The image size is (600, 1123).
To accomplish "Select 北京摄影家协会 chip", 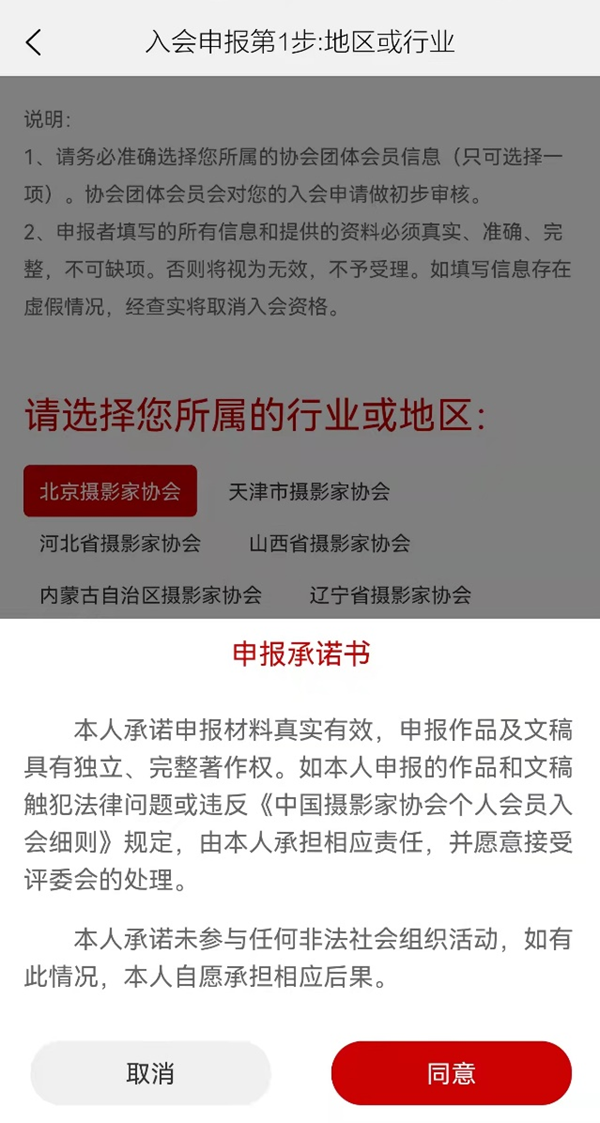I will (x=110, y=491).
